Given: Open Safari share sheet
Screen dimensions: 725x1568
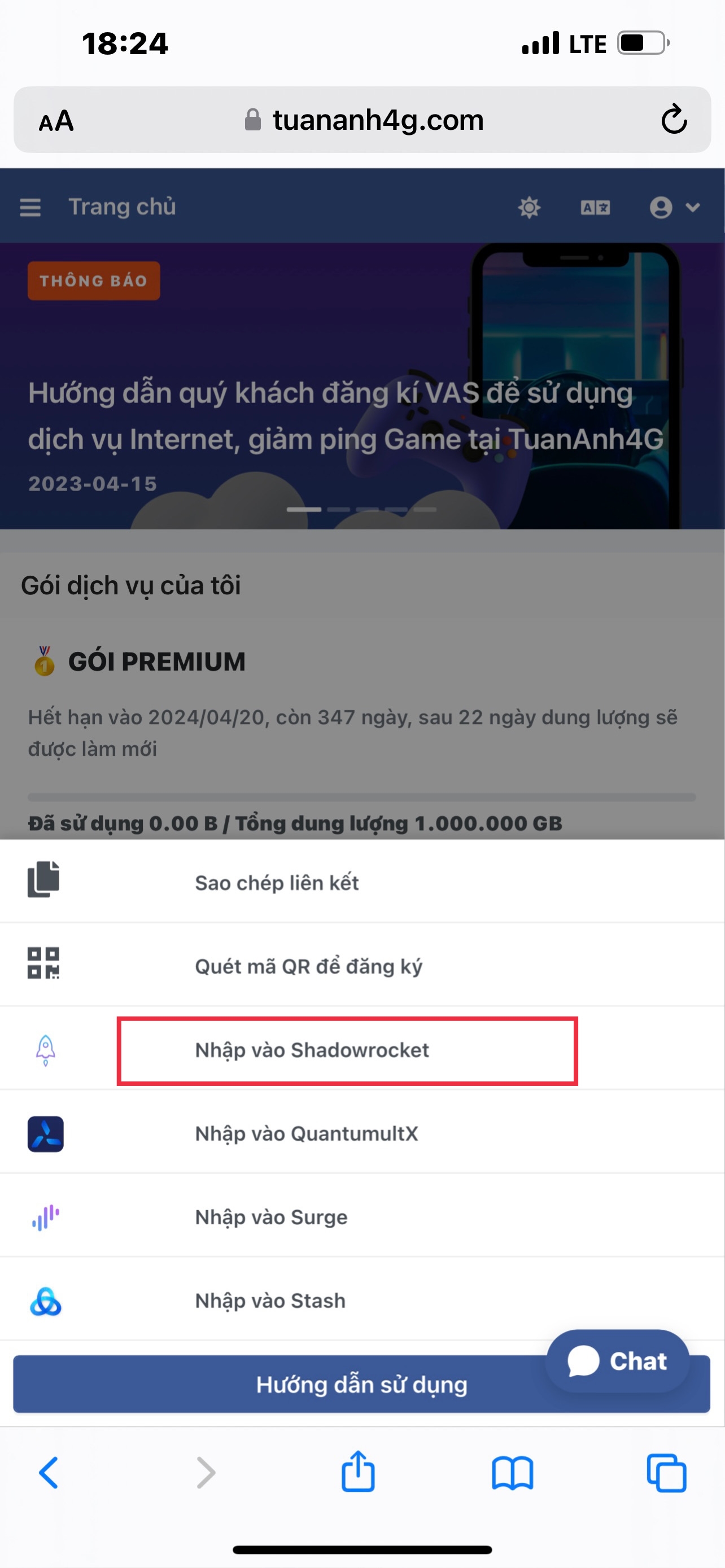Looking at the screenshot, I should [x=358, y=1472].
